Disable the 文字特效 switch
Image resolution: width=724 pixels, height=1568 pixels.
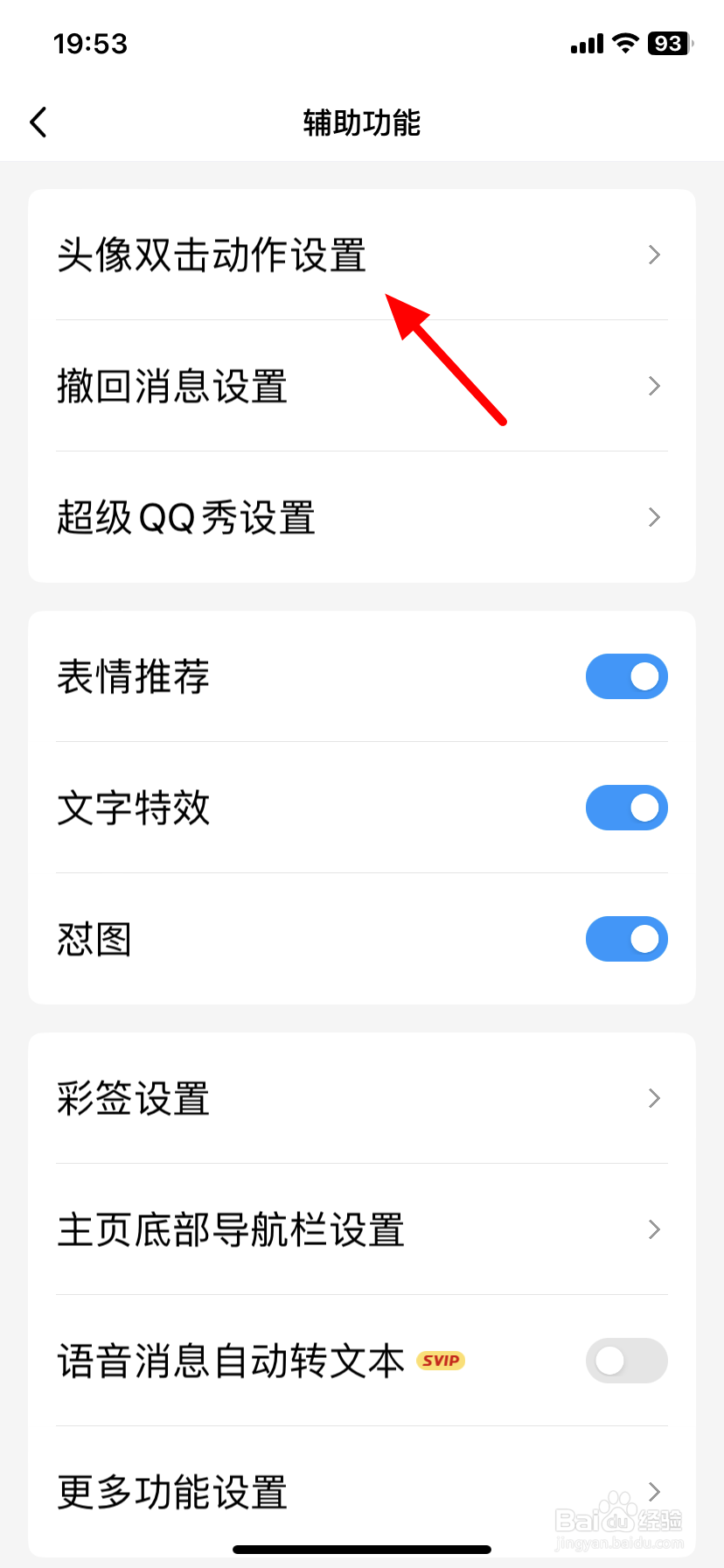tap(626, 808)
